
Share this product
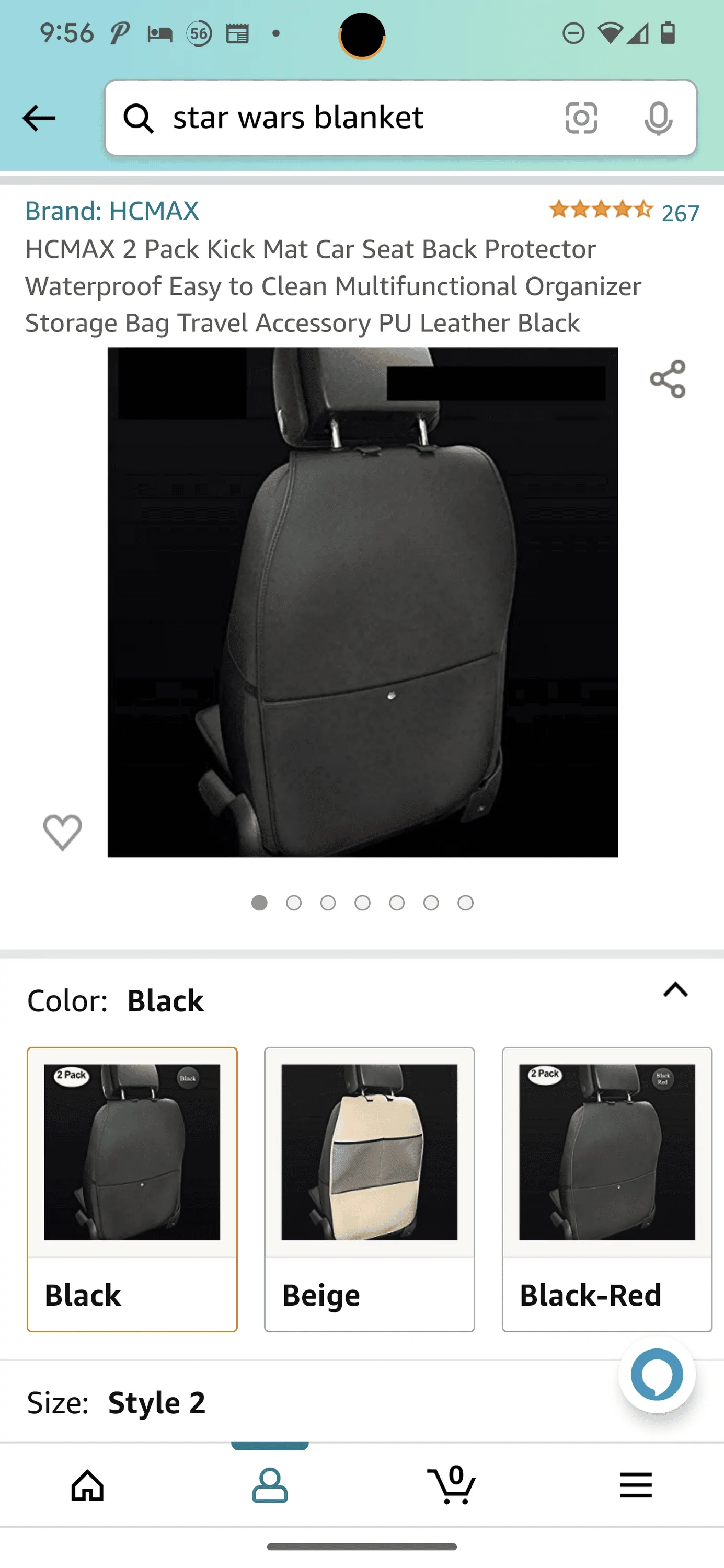668,378
